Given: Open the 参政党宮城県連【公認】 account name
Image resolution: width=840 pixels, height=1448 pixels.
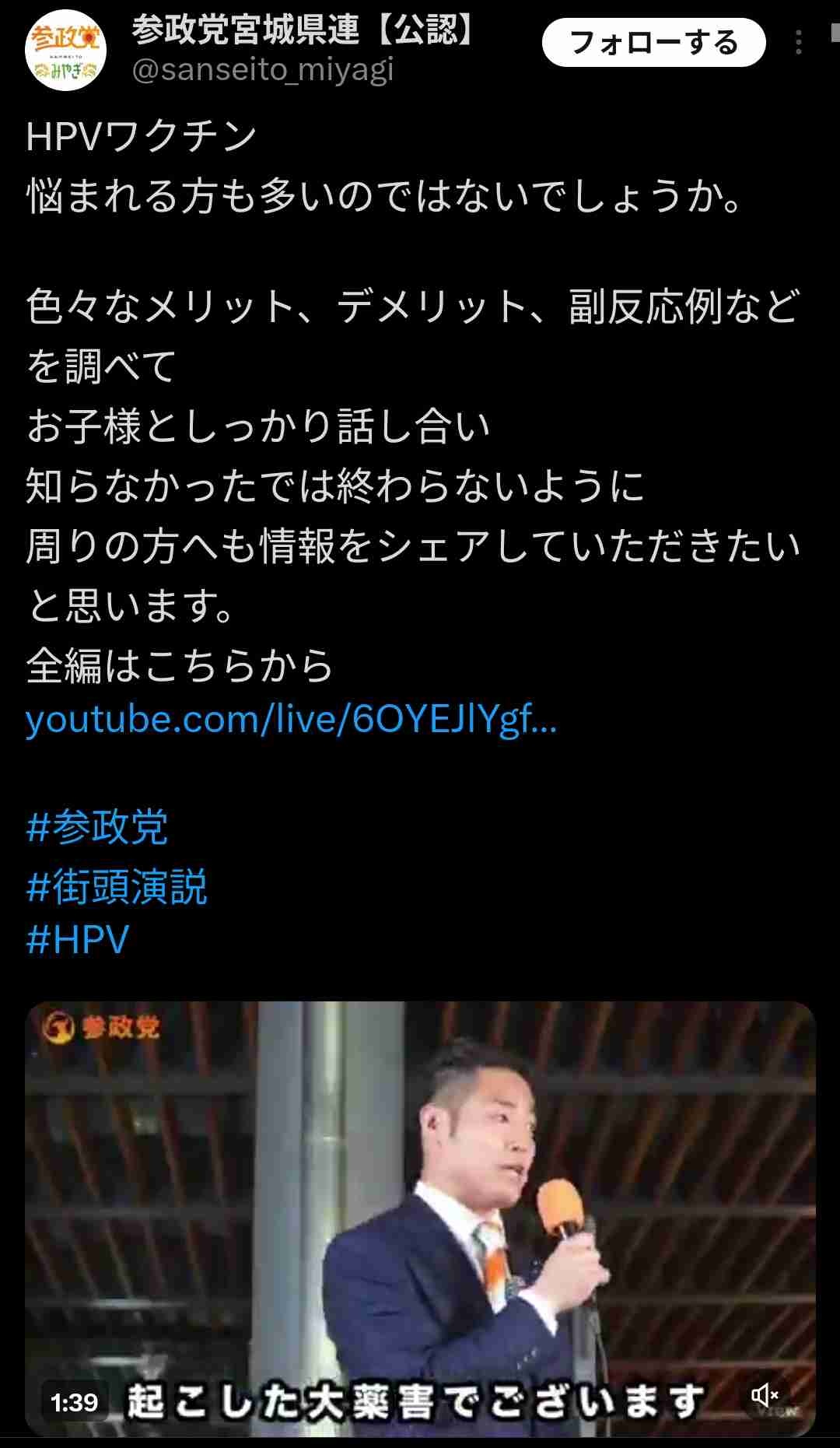Looking at the screenshot, I should point(303,30).
